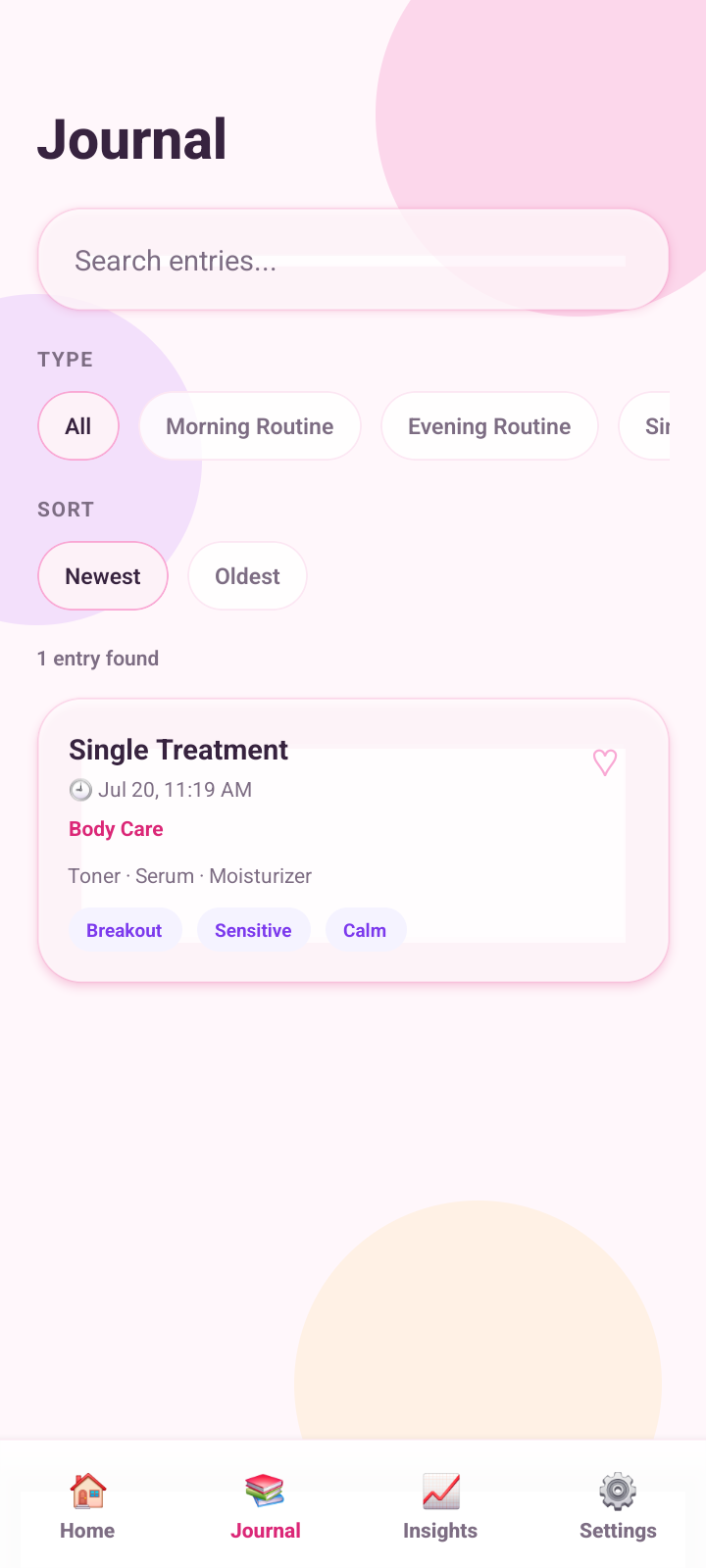Filter entries by Evening Routine
The width and height of the screenshot is (706, 1568).
(x=489, y=426)
